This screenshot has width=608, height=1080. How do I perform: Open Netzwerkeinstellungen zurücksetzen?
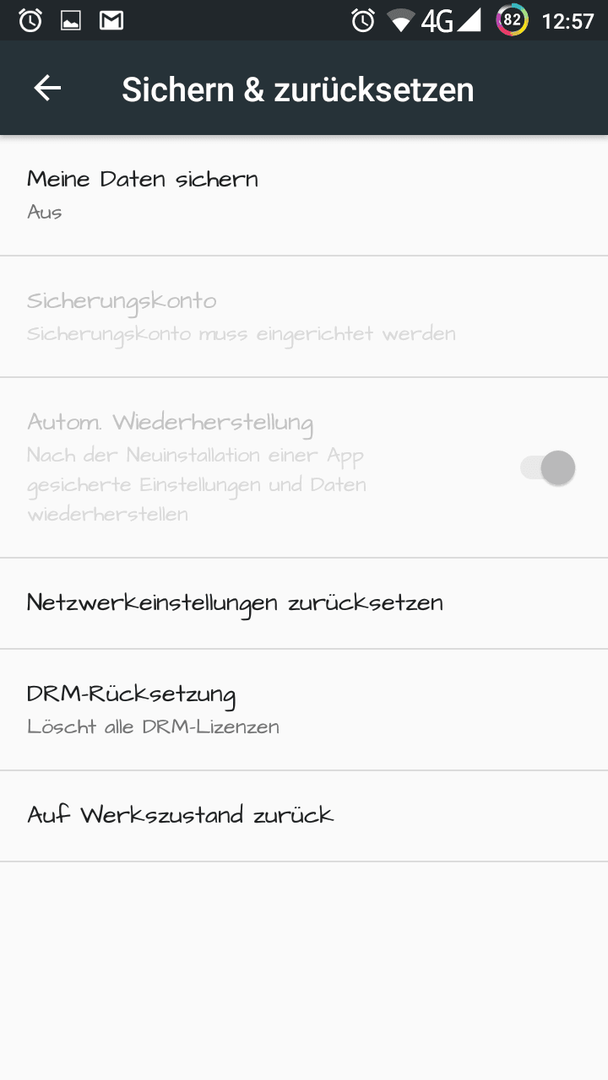[x=304, y=603]
